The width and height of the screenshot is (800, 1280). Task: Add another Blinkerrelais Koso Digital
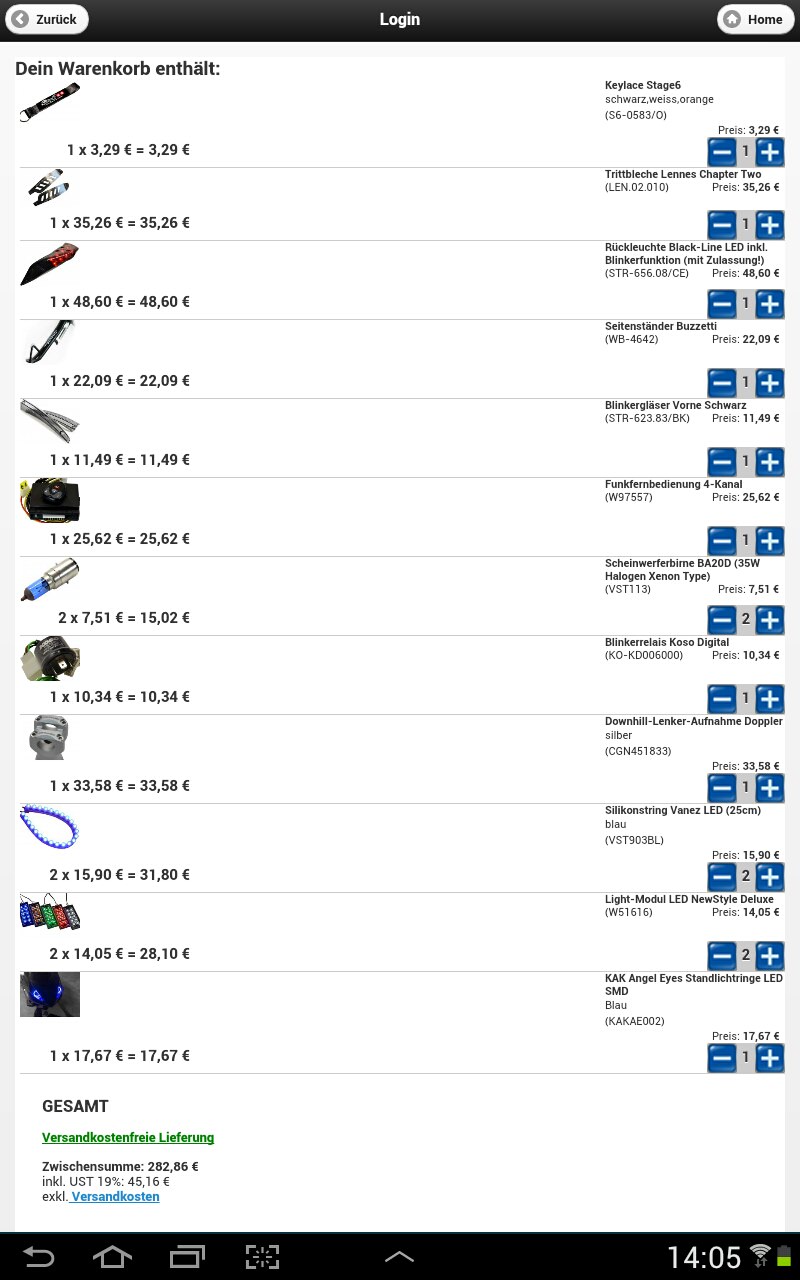click(769, 698)
